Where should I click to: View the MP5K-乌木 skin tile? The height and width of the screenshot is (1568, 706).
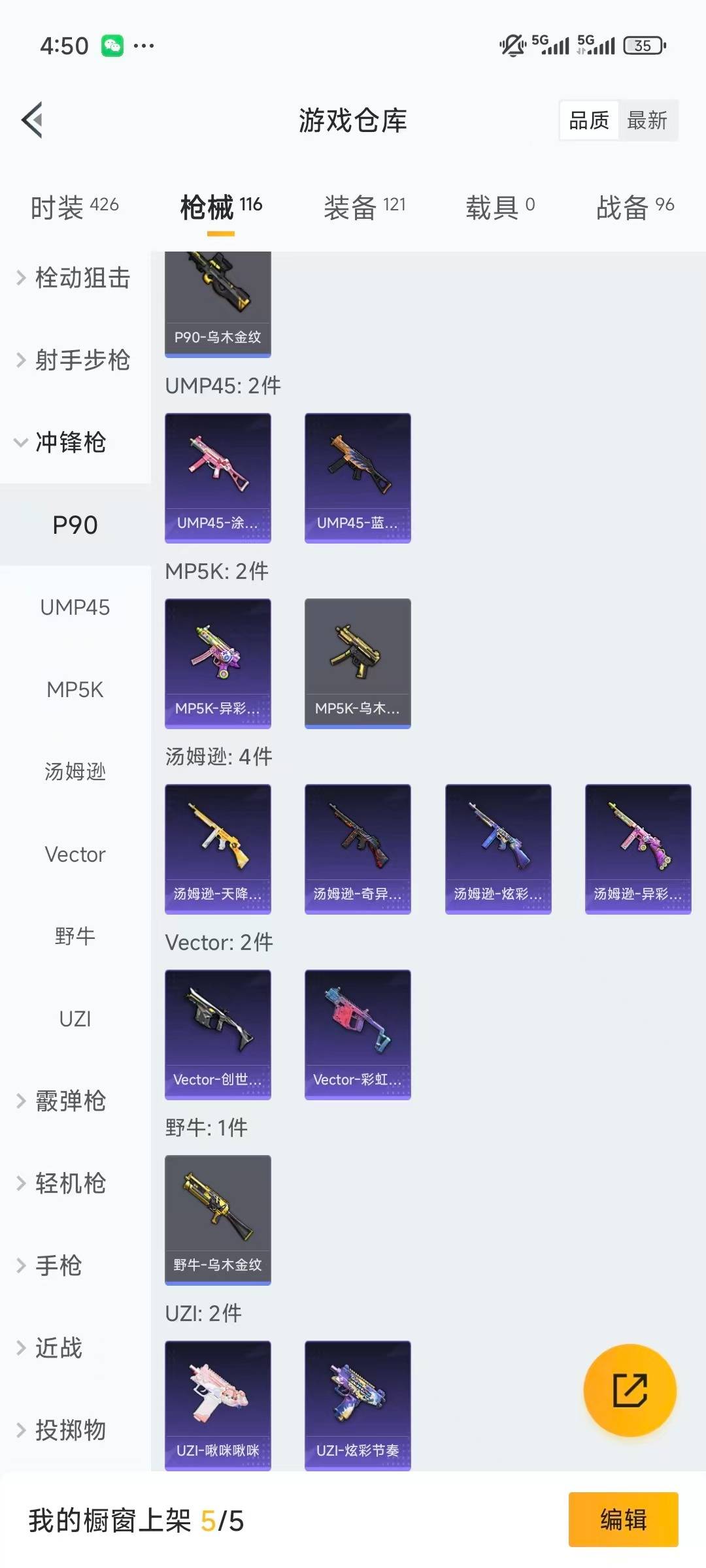click(358, 662)
